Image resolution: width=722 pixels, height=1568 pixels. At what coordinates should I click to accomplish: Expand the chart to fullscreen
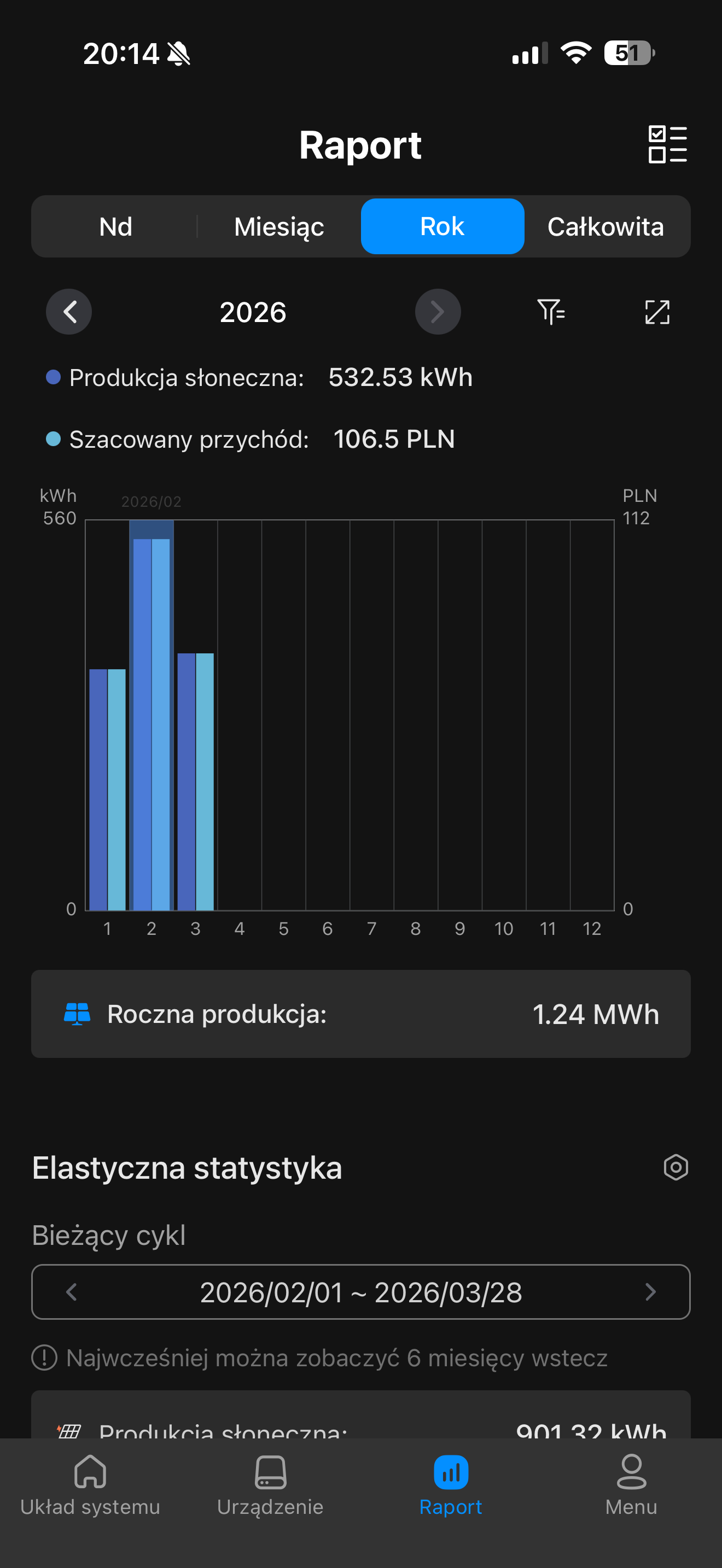(x=657, y=312)
